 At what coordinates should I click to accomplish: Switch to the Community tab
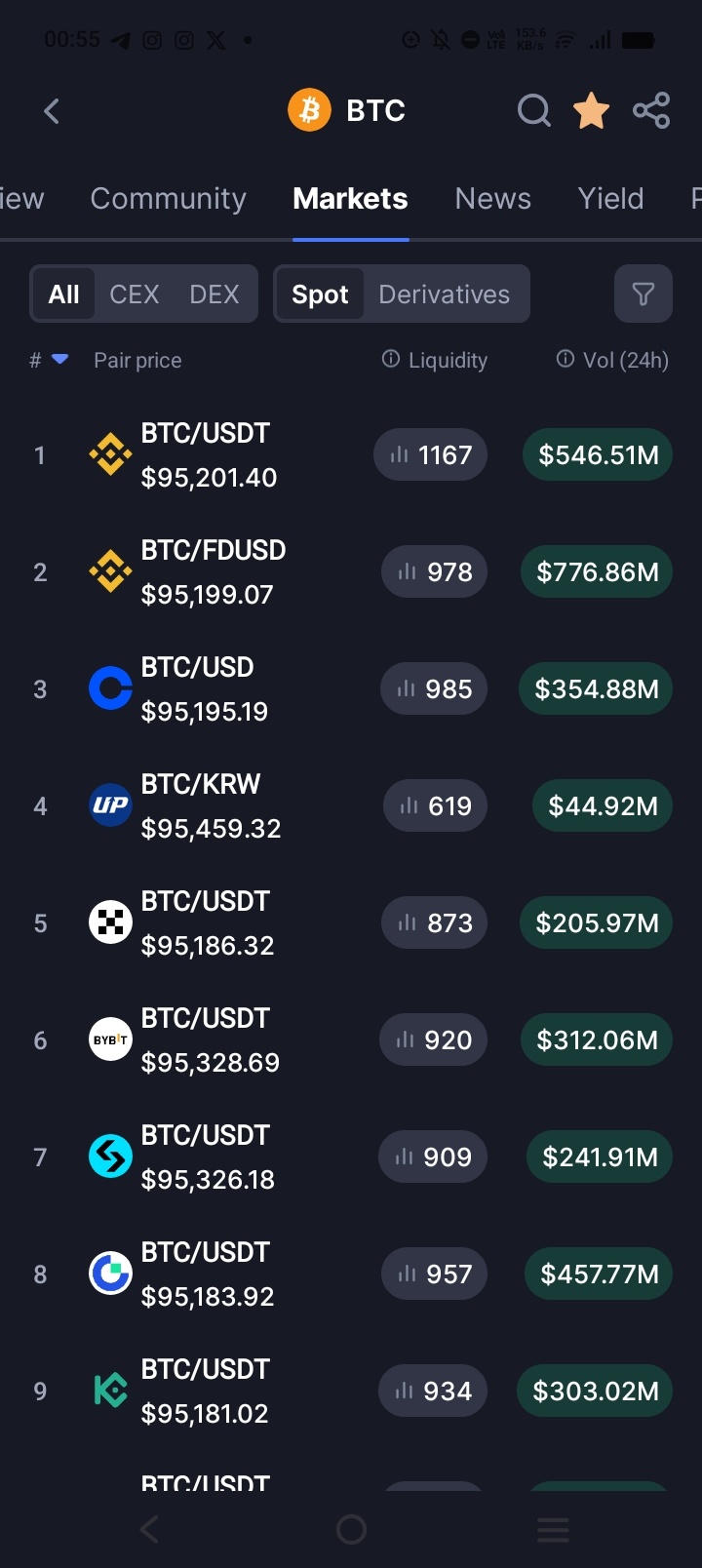169,198
